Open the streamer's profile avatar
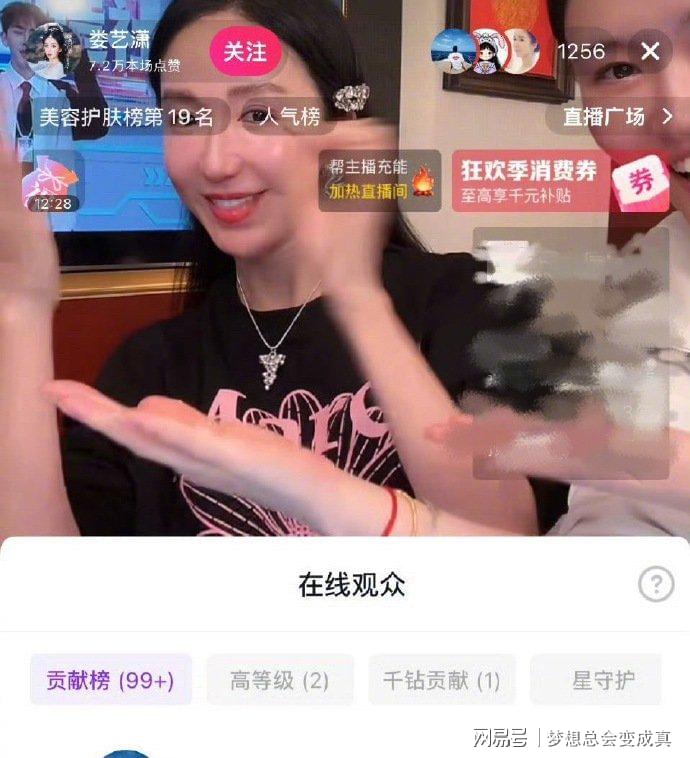Image resolution: width=690 pixels, height=758 pixels. click(53, 50)
